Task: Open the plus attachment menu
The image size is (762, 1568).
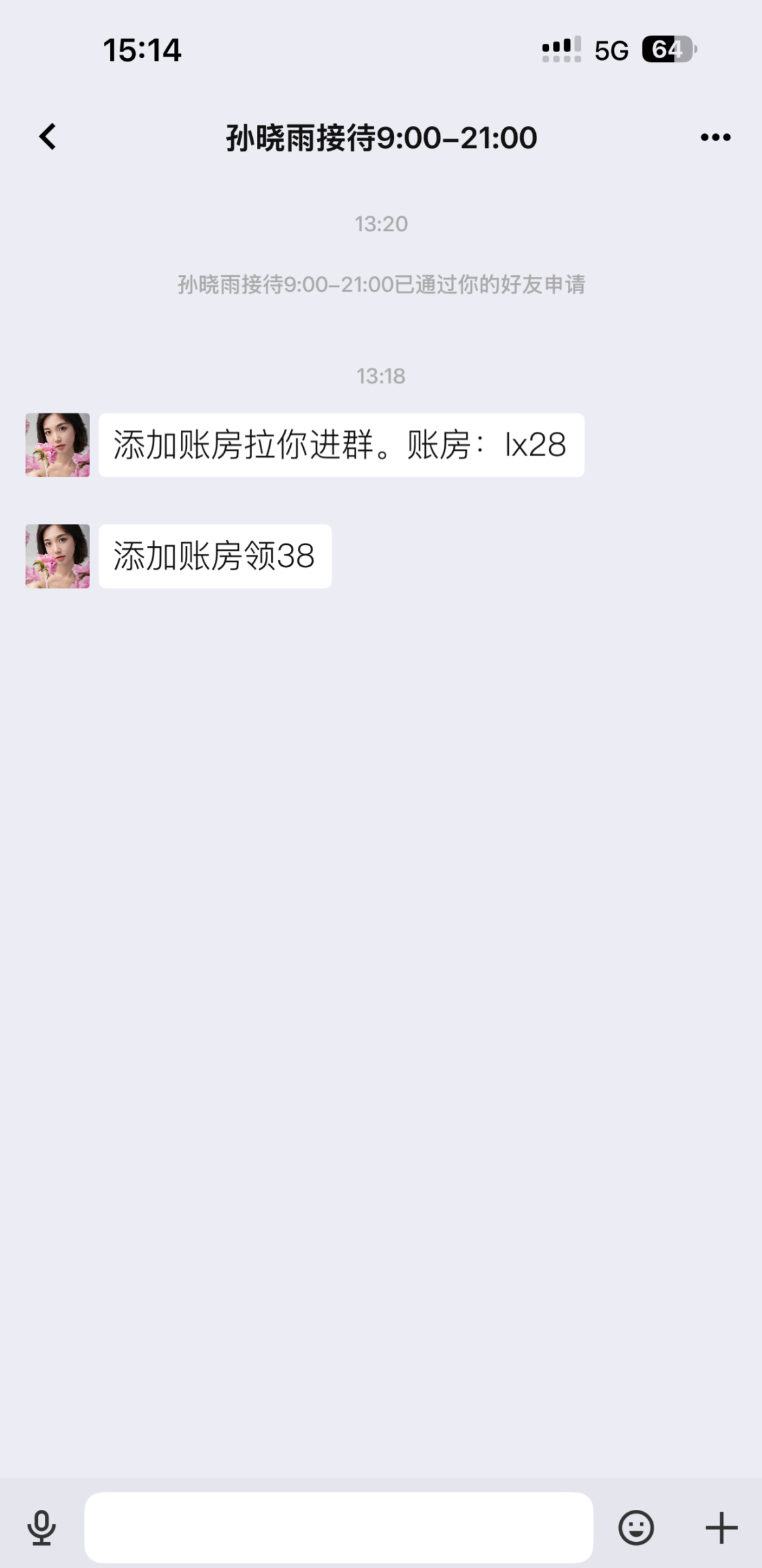Action: click(x=721, y=1527)
